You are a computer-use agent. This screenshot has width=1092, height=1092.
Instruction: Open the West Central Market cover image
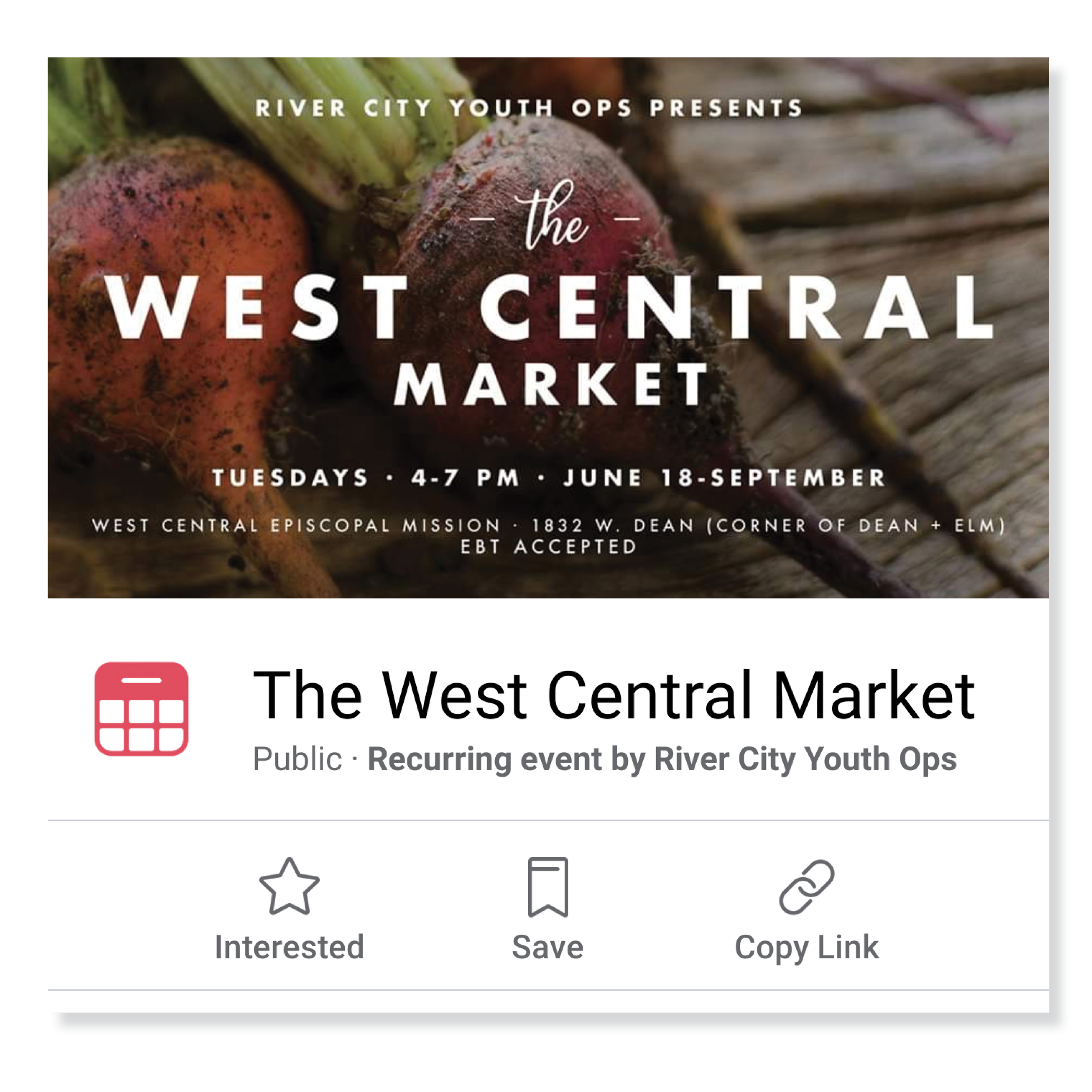click(548, 328)
